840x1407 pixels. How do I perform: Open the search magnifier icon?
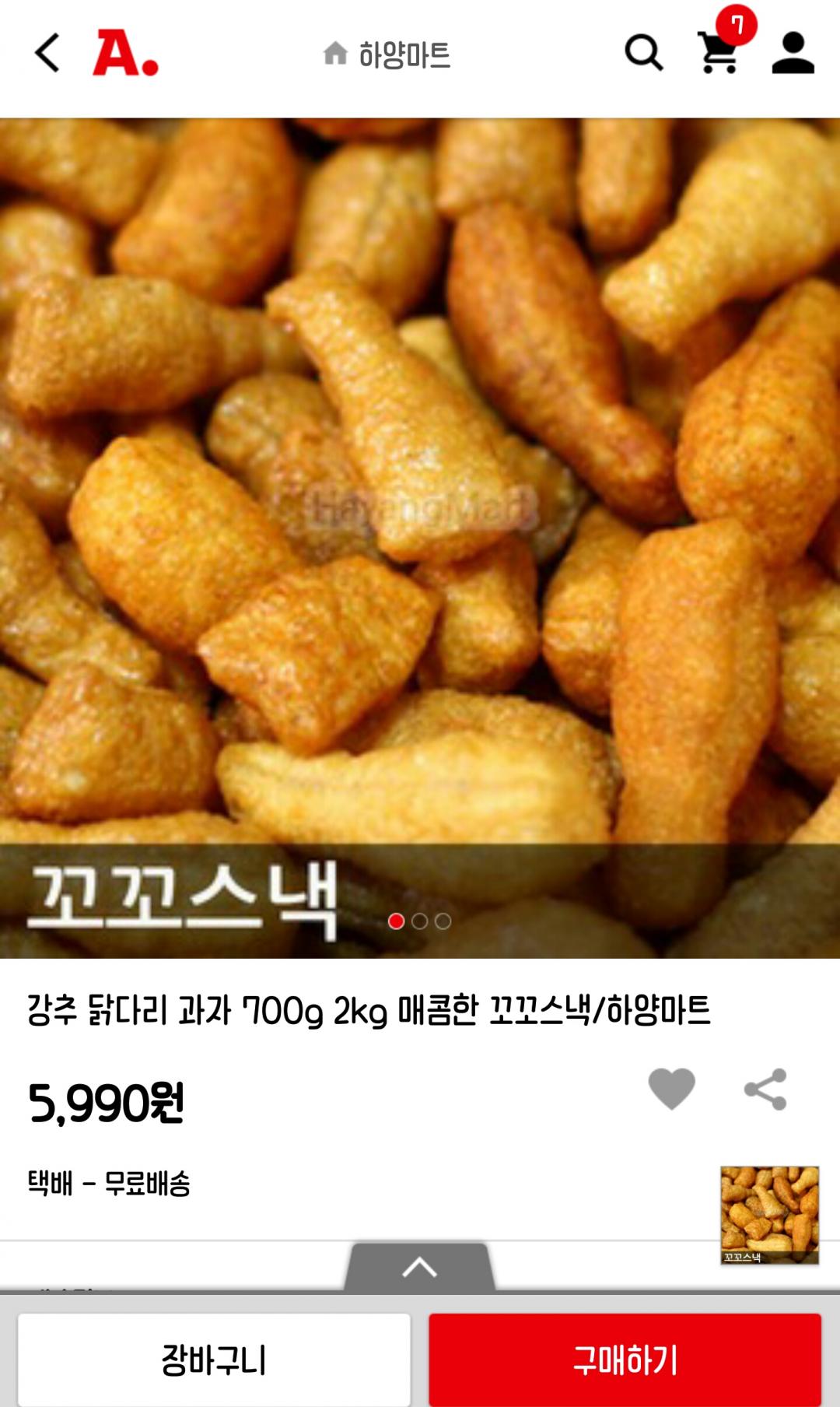(x=643, y=53)
